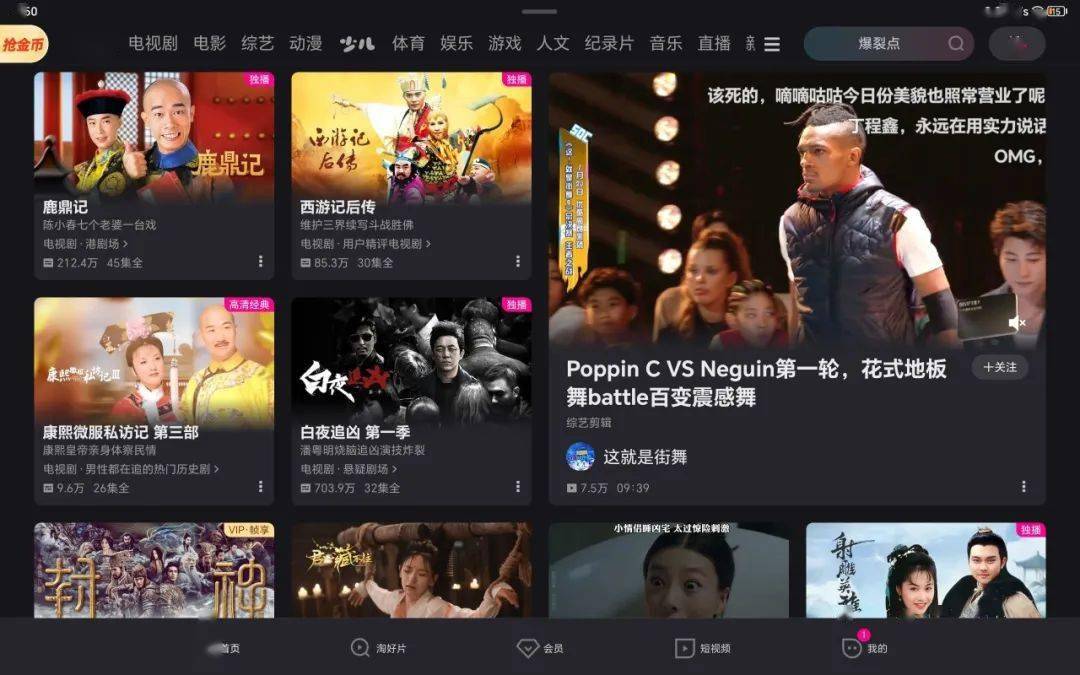Select the 体育 category tab
Screen dimensions: 1080x675
tap(408, 44)
